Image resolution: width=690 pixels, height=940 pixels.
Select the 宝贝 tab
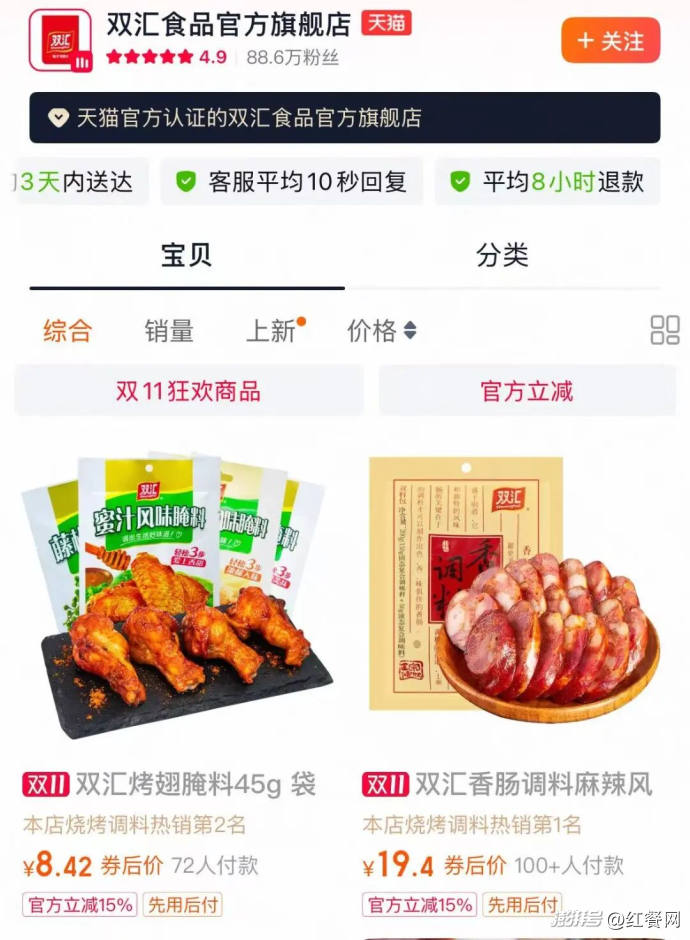(187, 255)
